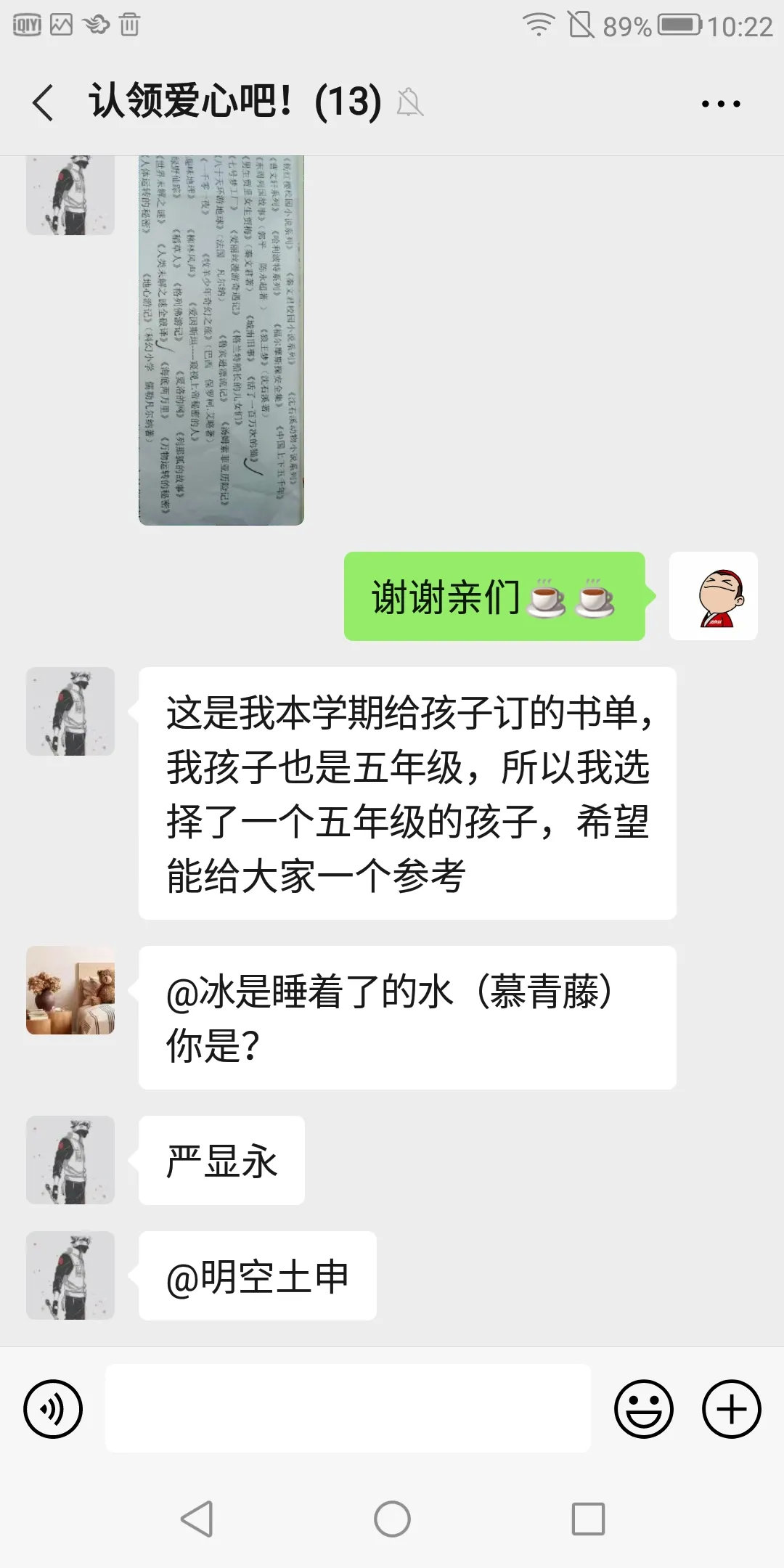Open avatar next to @明空土申 message
784x1568 pixels.
[x=70, y=1275]
